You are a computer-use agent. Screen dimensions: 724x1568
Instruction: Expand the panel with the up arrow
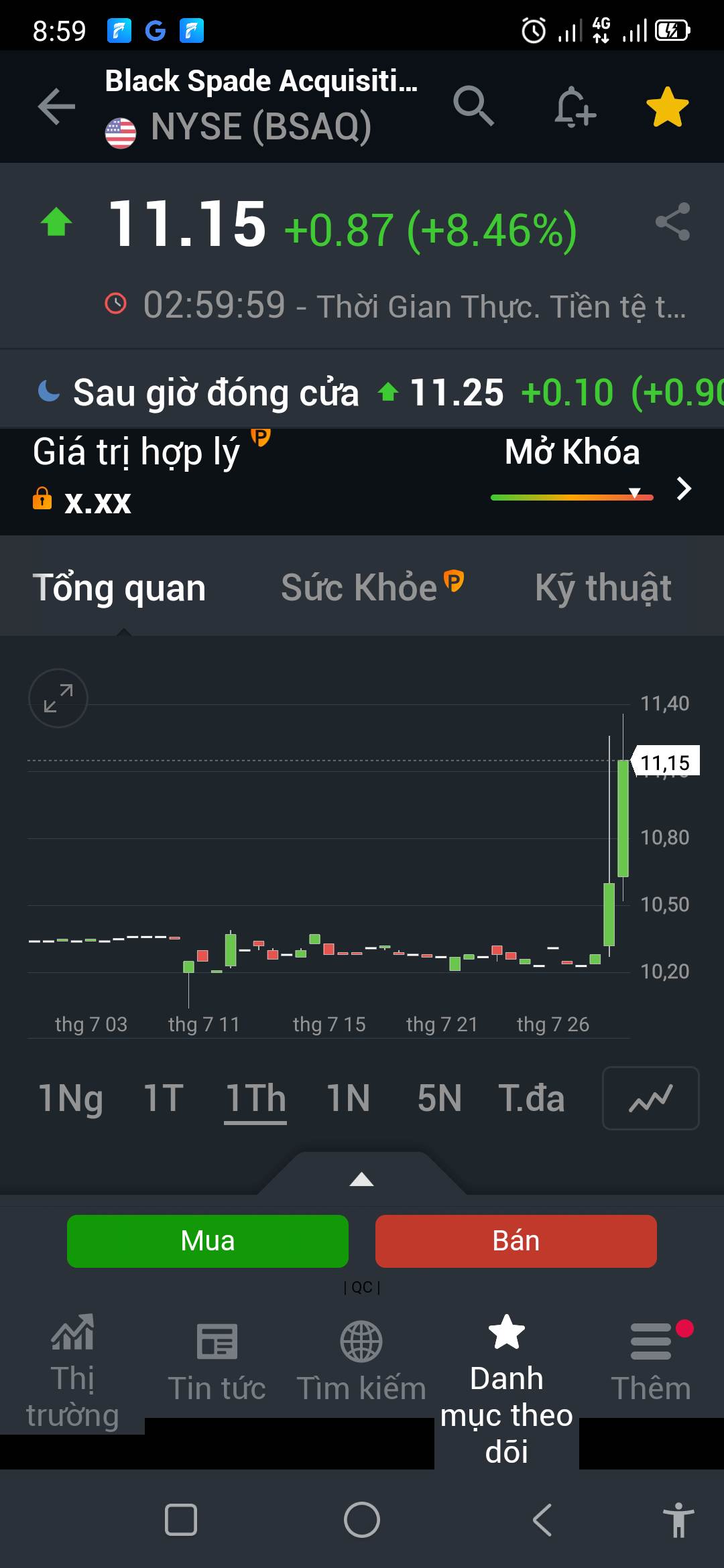[362, 1179]
